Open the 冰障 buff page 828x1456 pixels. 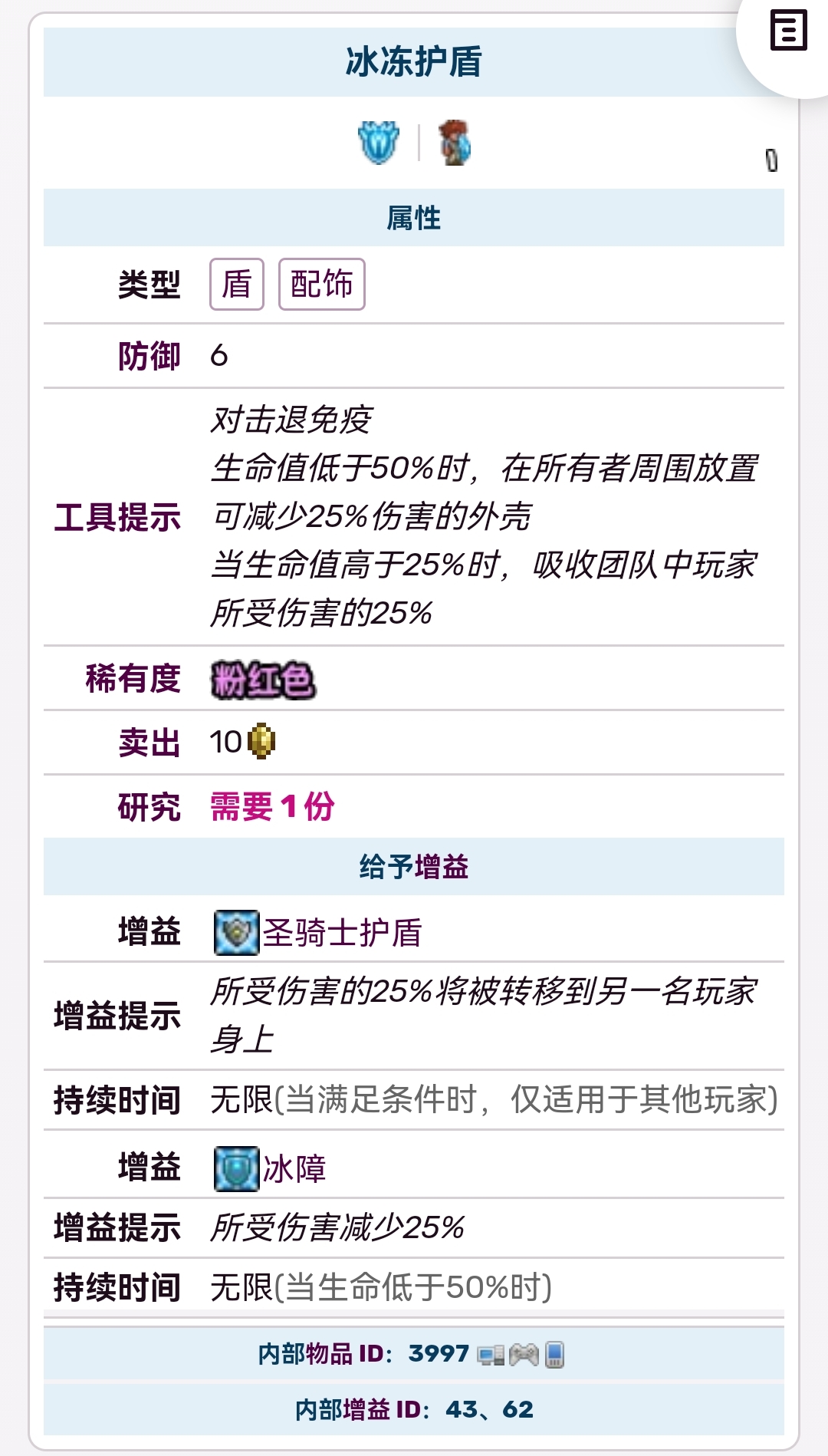coord(294,1169)
